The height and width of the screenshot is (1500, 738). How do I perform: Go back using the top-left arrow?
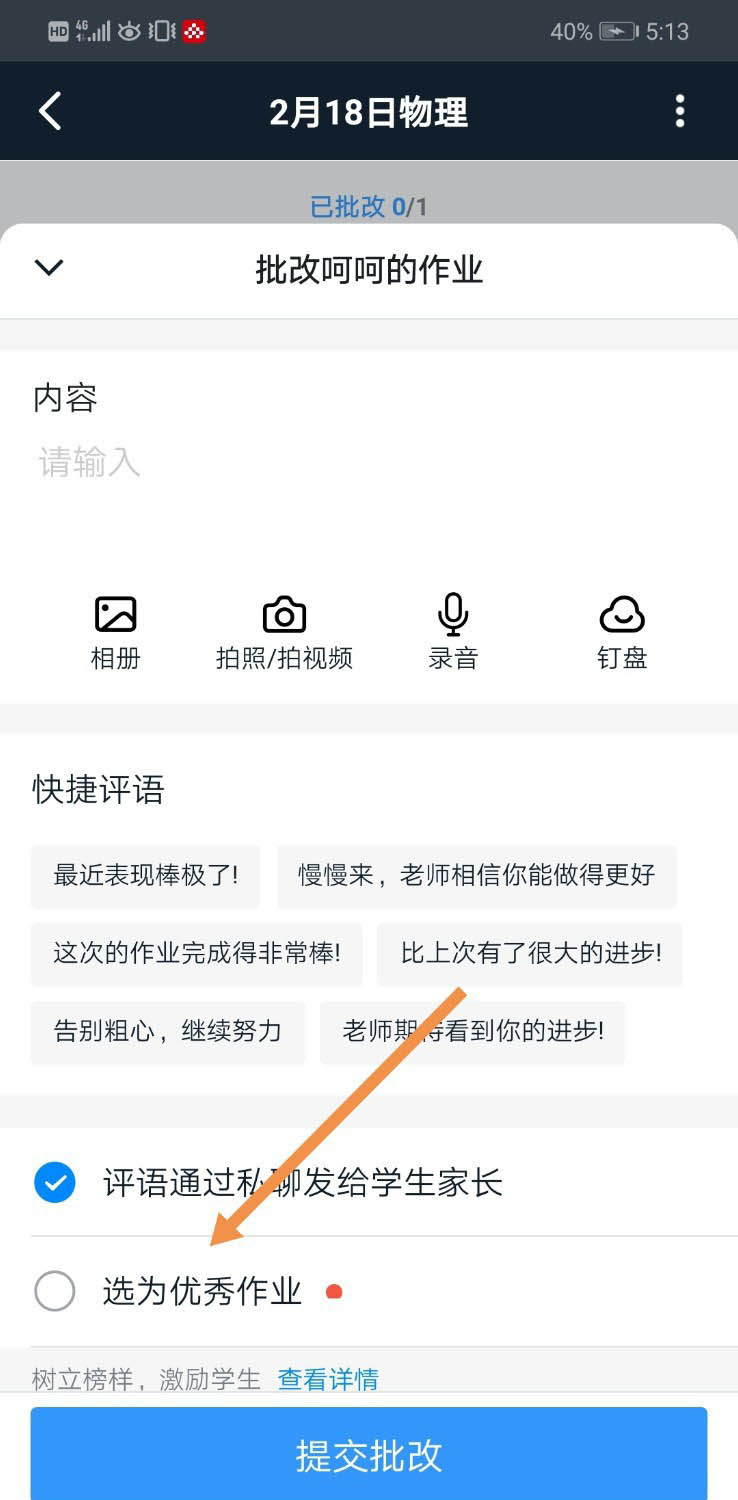point(50,111)
